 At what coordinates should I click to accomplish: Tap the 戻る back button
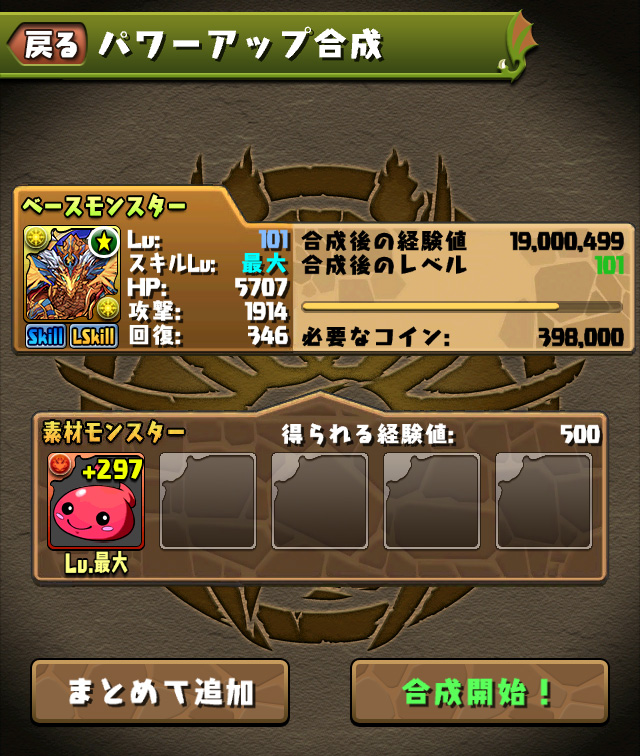tap(46, 44)
